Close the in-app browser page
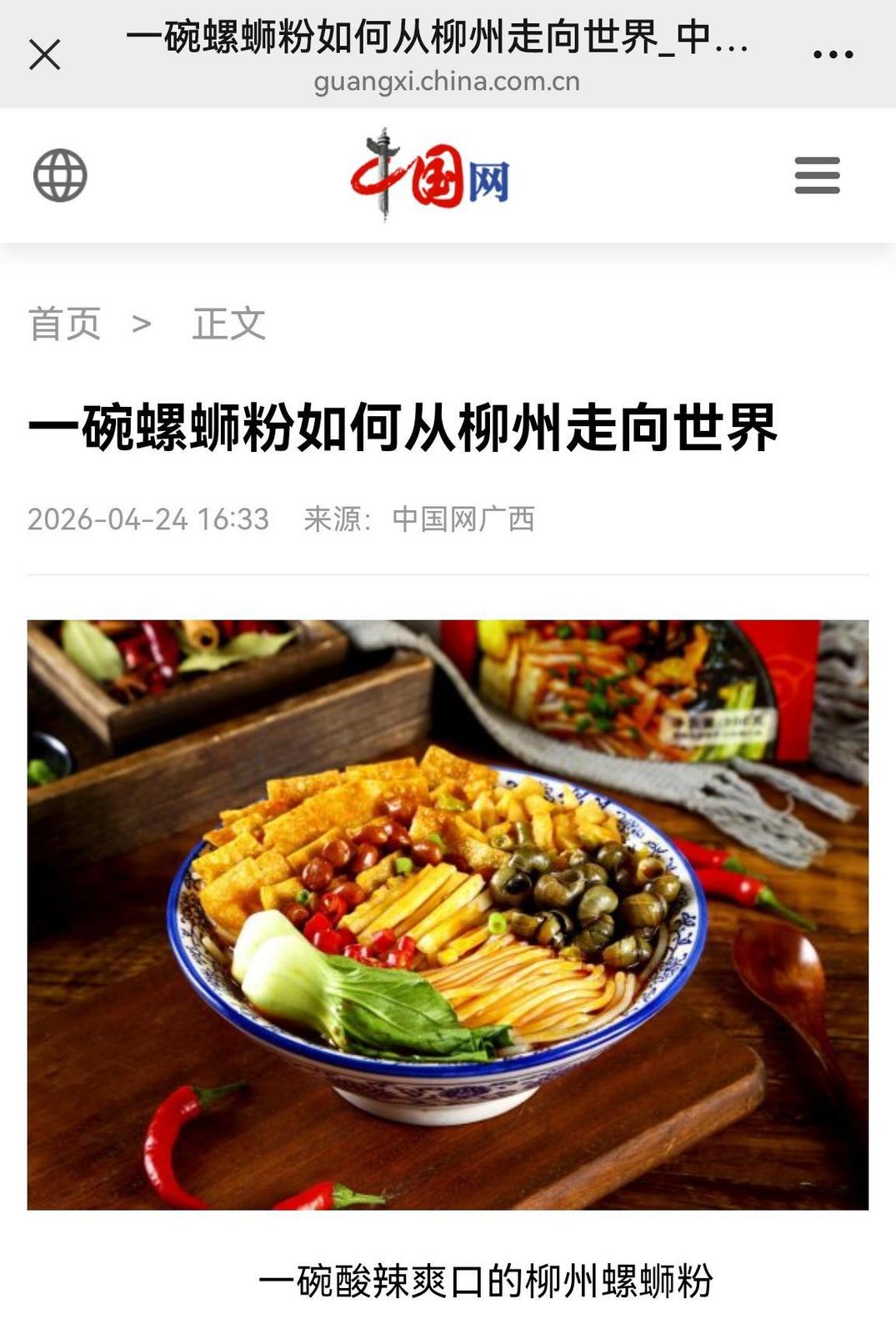The image size is (896, 1334). point(45,55)
